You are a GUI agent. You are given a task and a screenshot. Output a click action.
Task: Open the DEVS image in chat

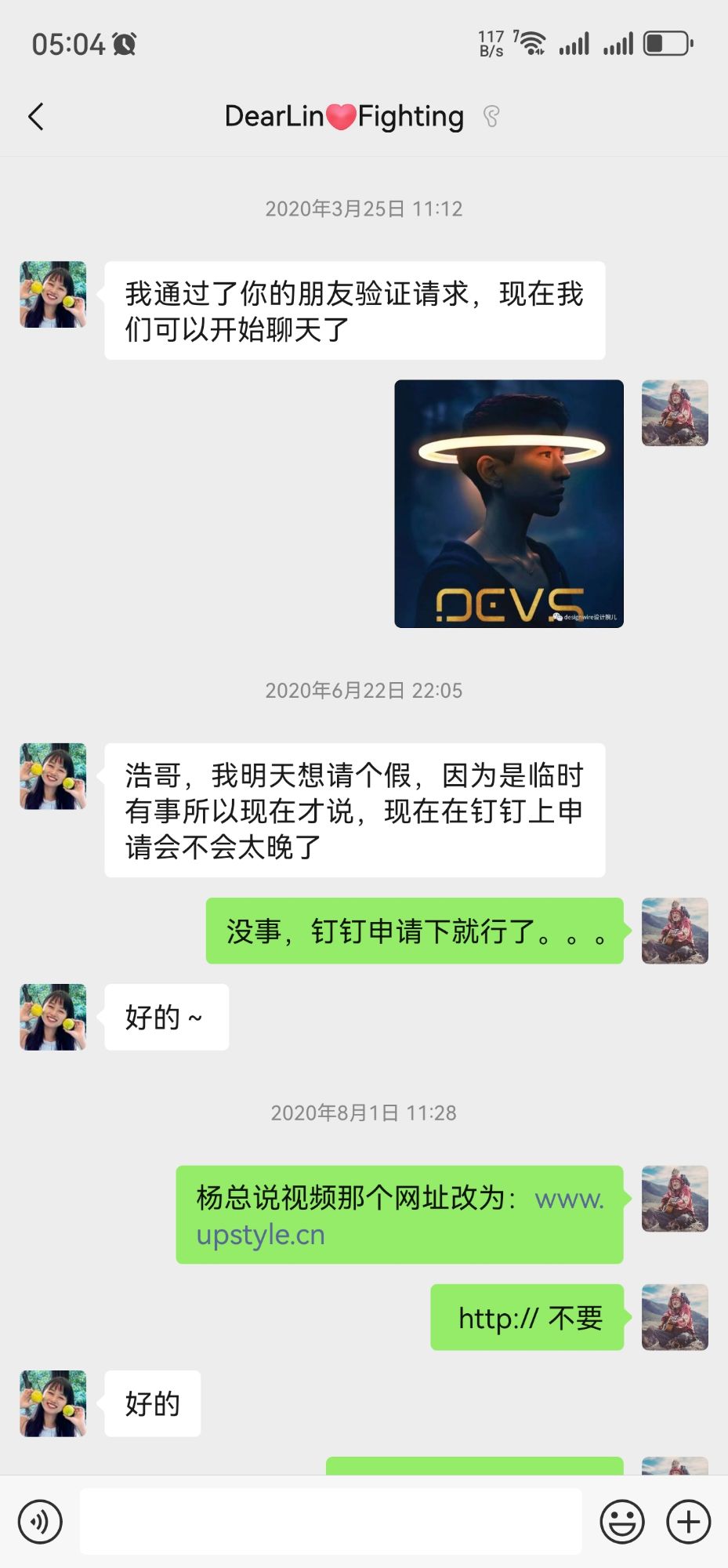pyautogui.click(x=509, y=503)
